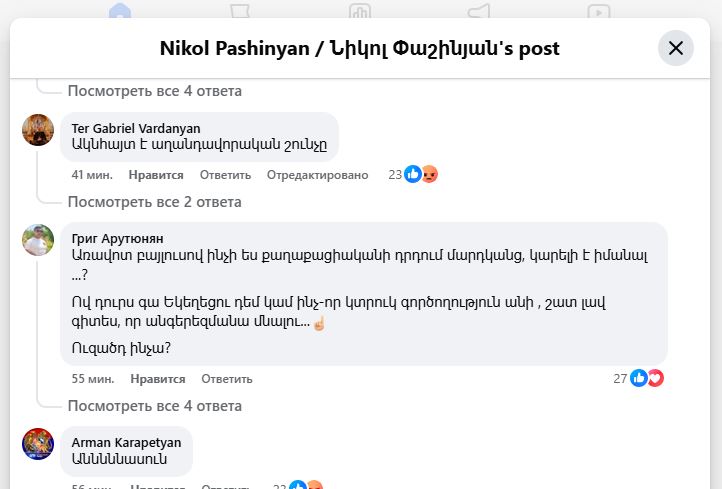The image size is (722, 489).
Task: Close the post dialog
Action: point(675,48)
